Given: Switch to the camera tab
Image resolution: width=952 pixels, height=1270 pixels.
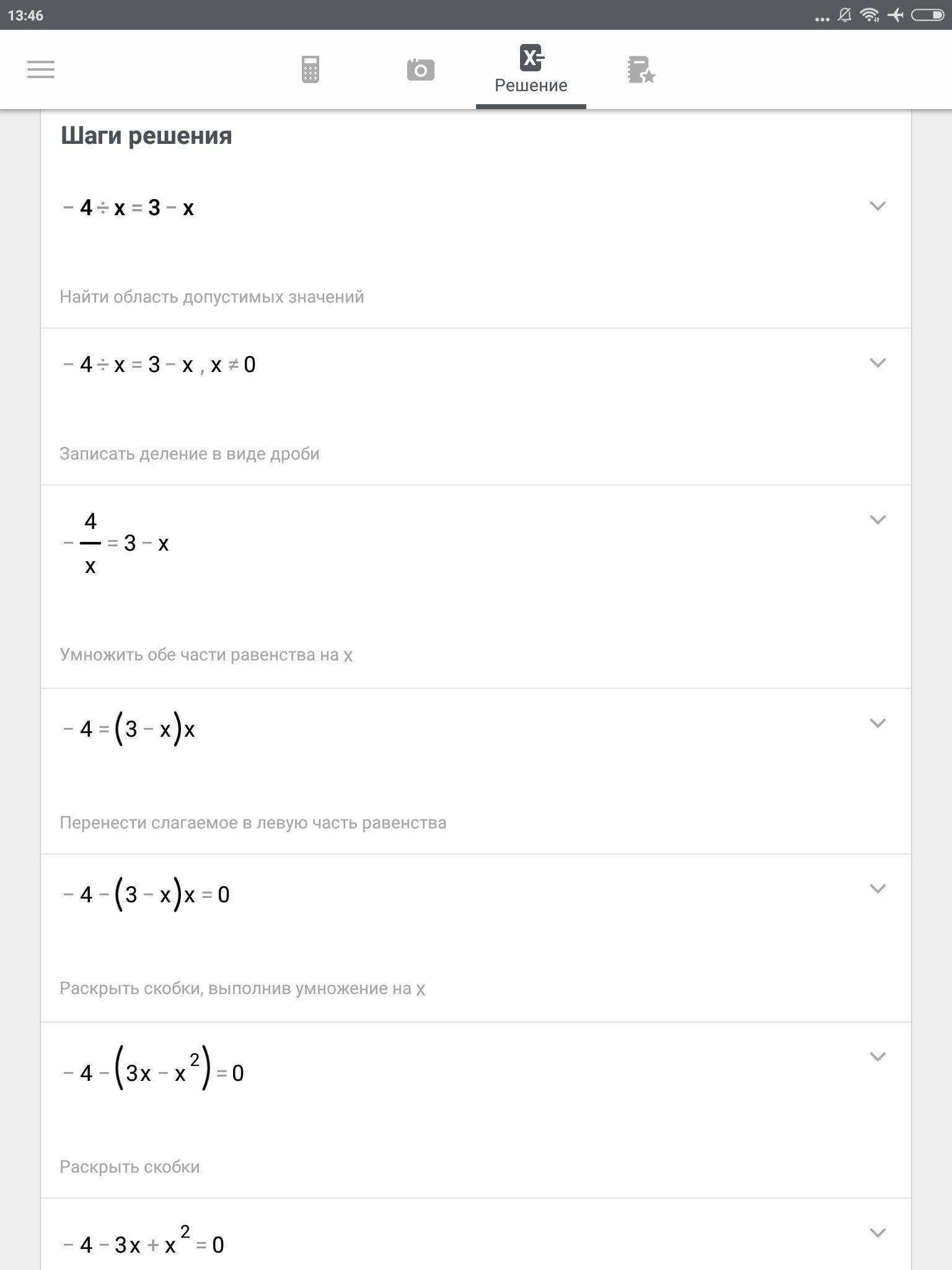Looking at the screenshot, I should (420, 69).
